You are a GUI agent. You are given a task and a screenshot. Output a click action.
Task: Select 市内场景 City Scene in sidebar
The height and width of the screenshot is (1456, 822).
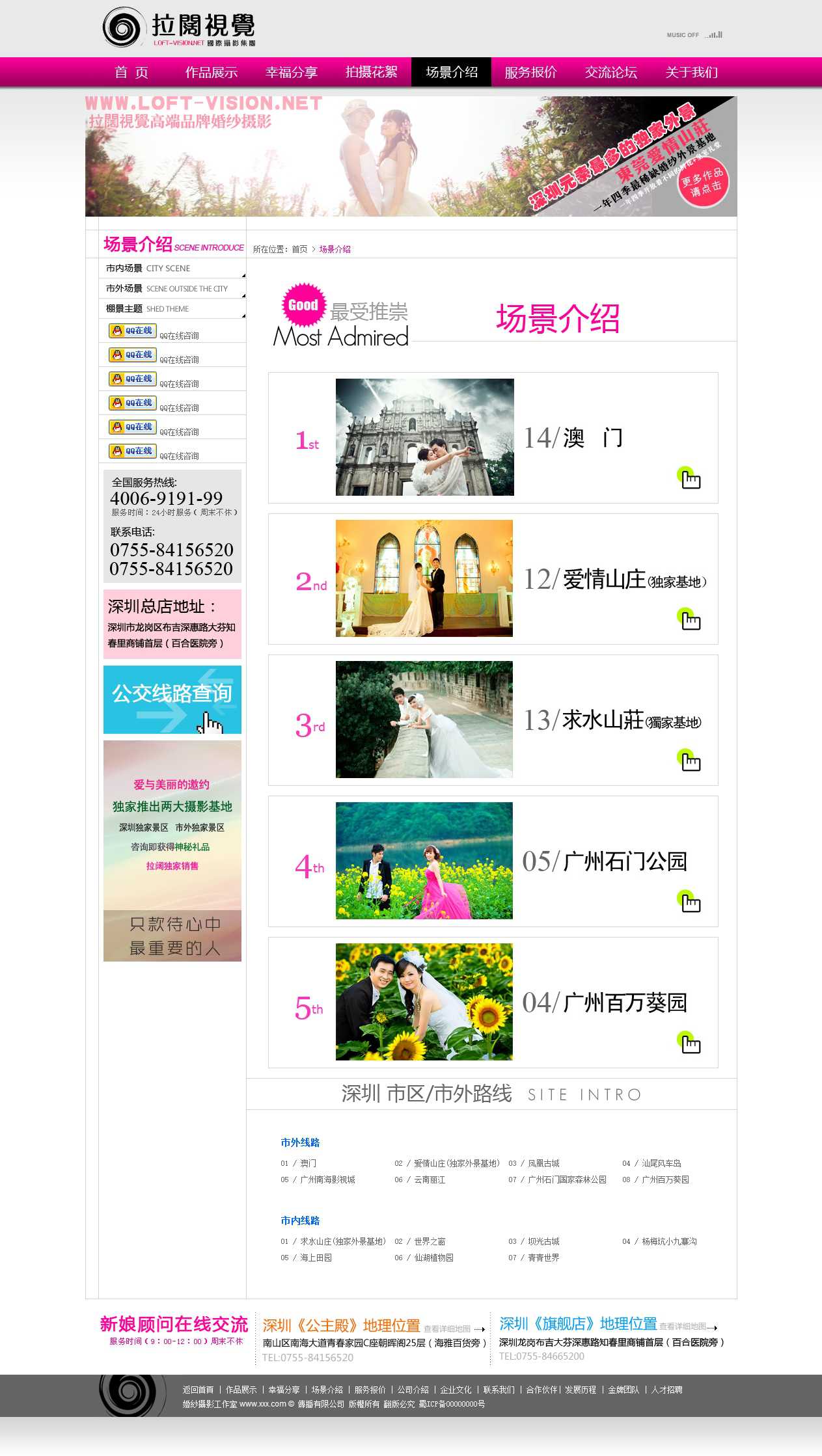(x=148, y=268)
